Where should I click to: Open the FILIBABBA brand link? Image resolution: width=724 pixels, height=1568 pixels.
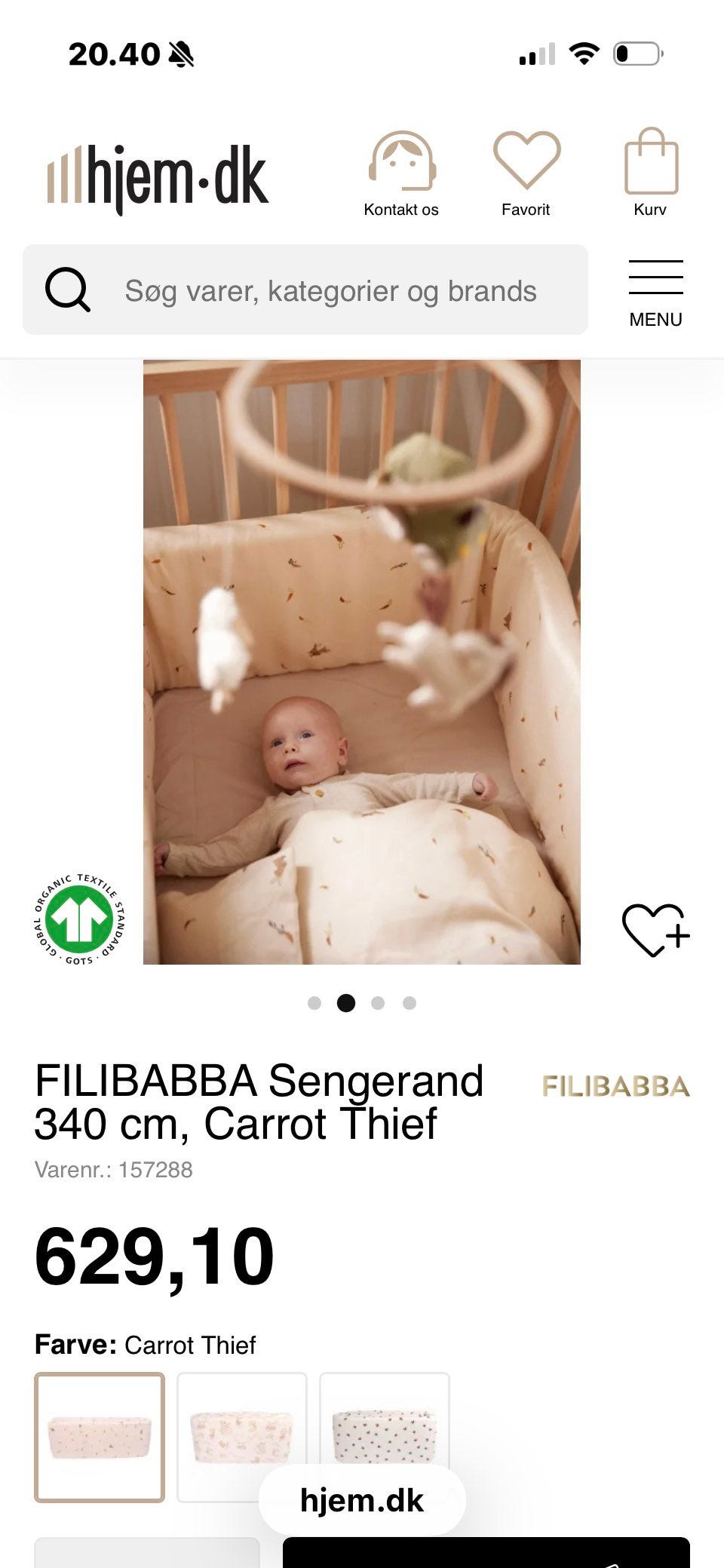tap(615, 1086)
